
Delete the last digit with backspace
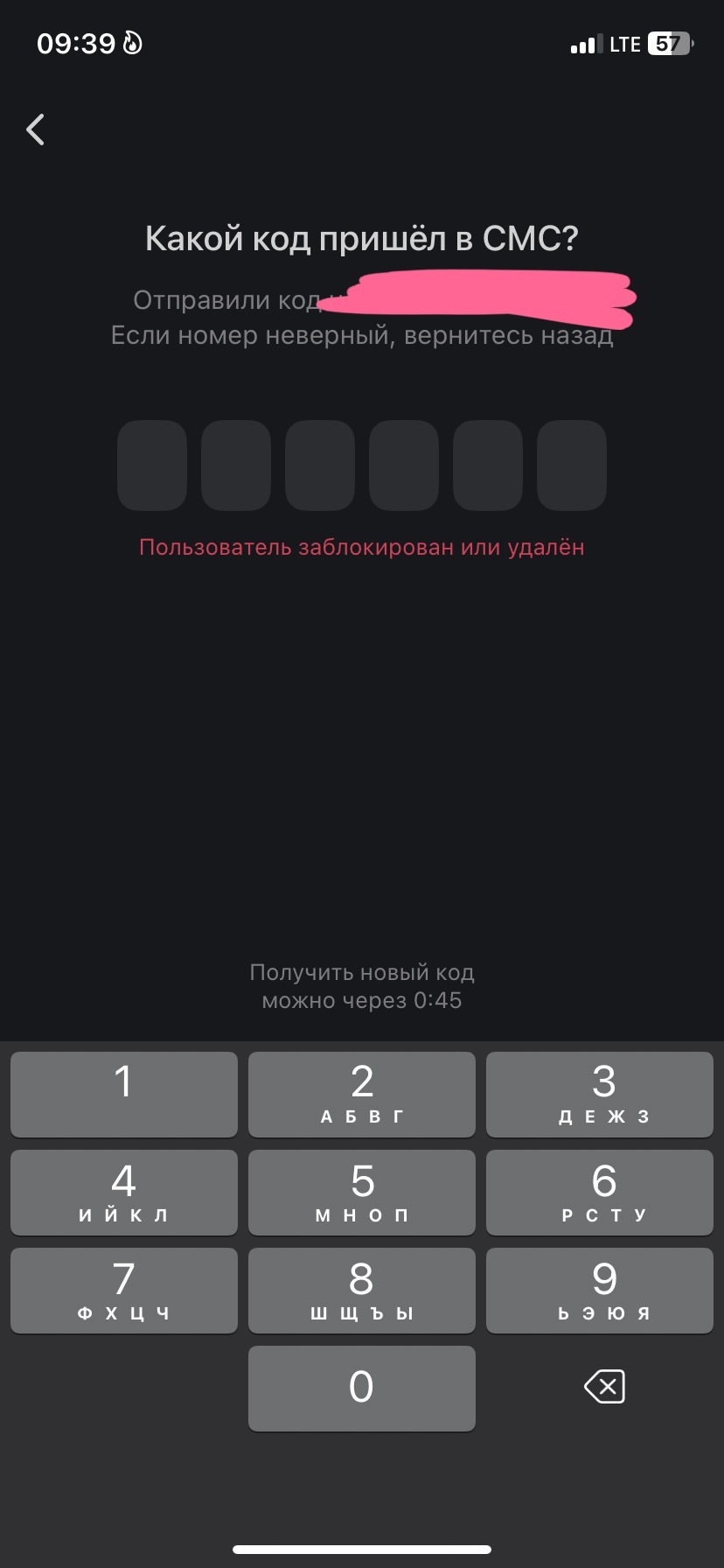click(604, 1387)
